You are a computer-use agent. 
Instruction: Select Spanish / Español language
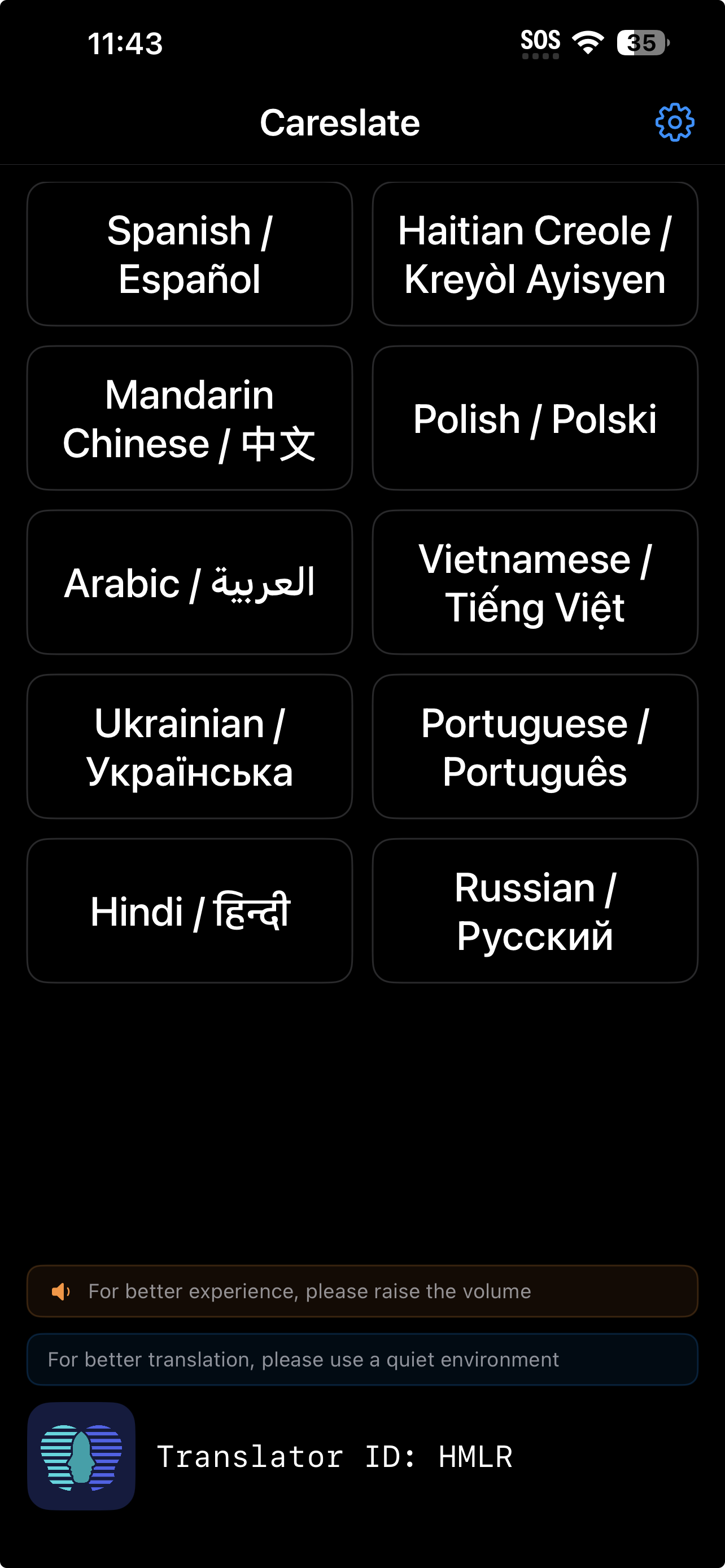click(189, 254)
